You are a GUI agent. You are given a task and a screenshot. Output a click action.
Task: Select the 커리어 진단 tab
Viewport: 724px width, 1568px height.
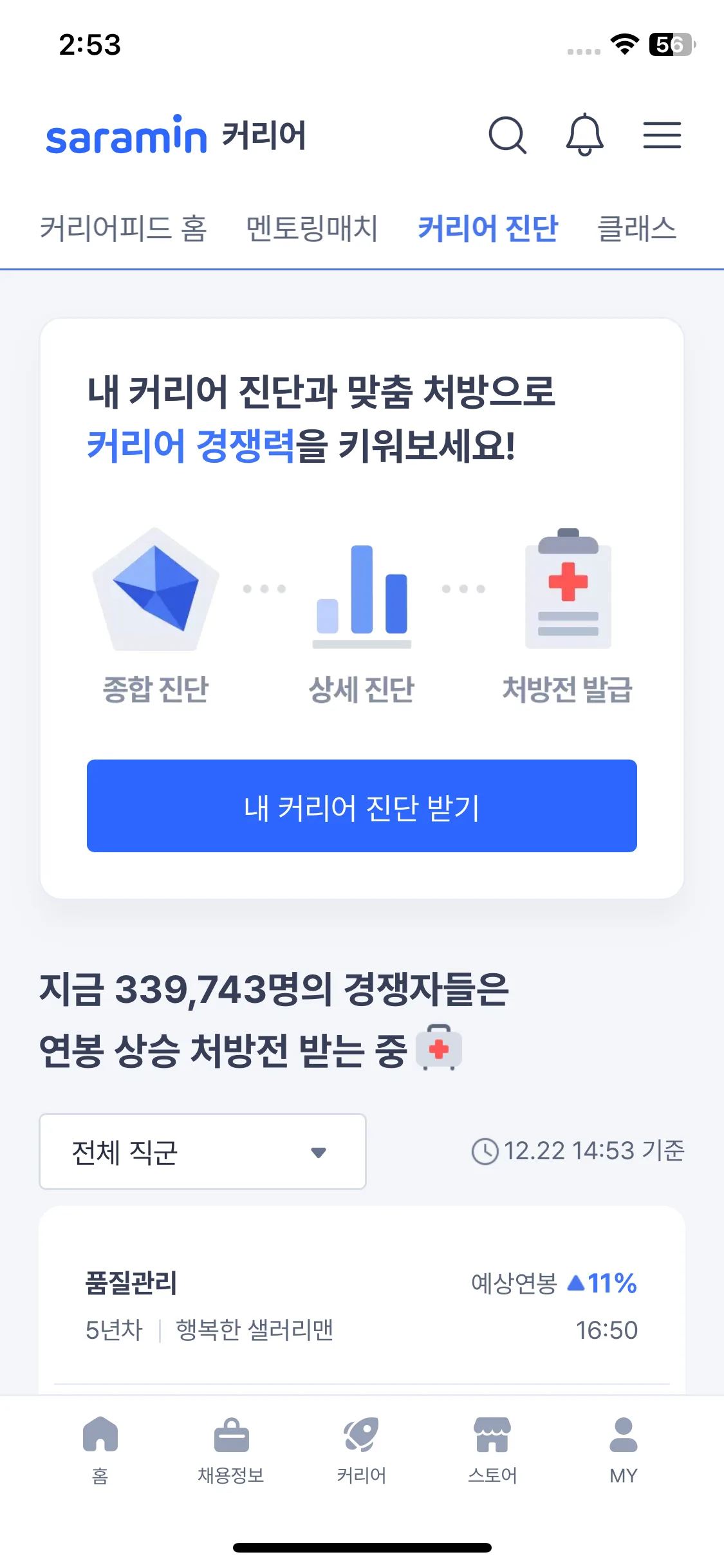pos(488,229)
